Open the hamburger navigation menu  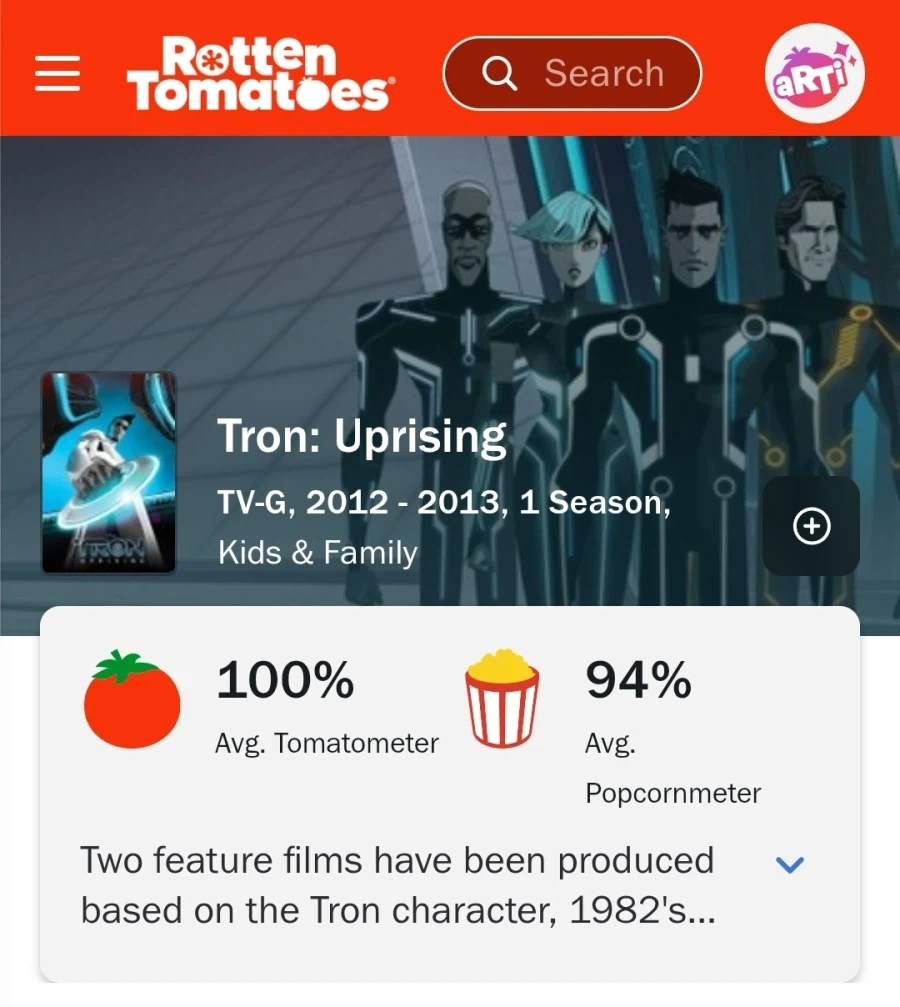point(57,73)
